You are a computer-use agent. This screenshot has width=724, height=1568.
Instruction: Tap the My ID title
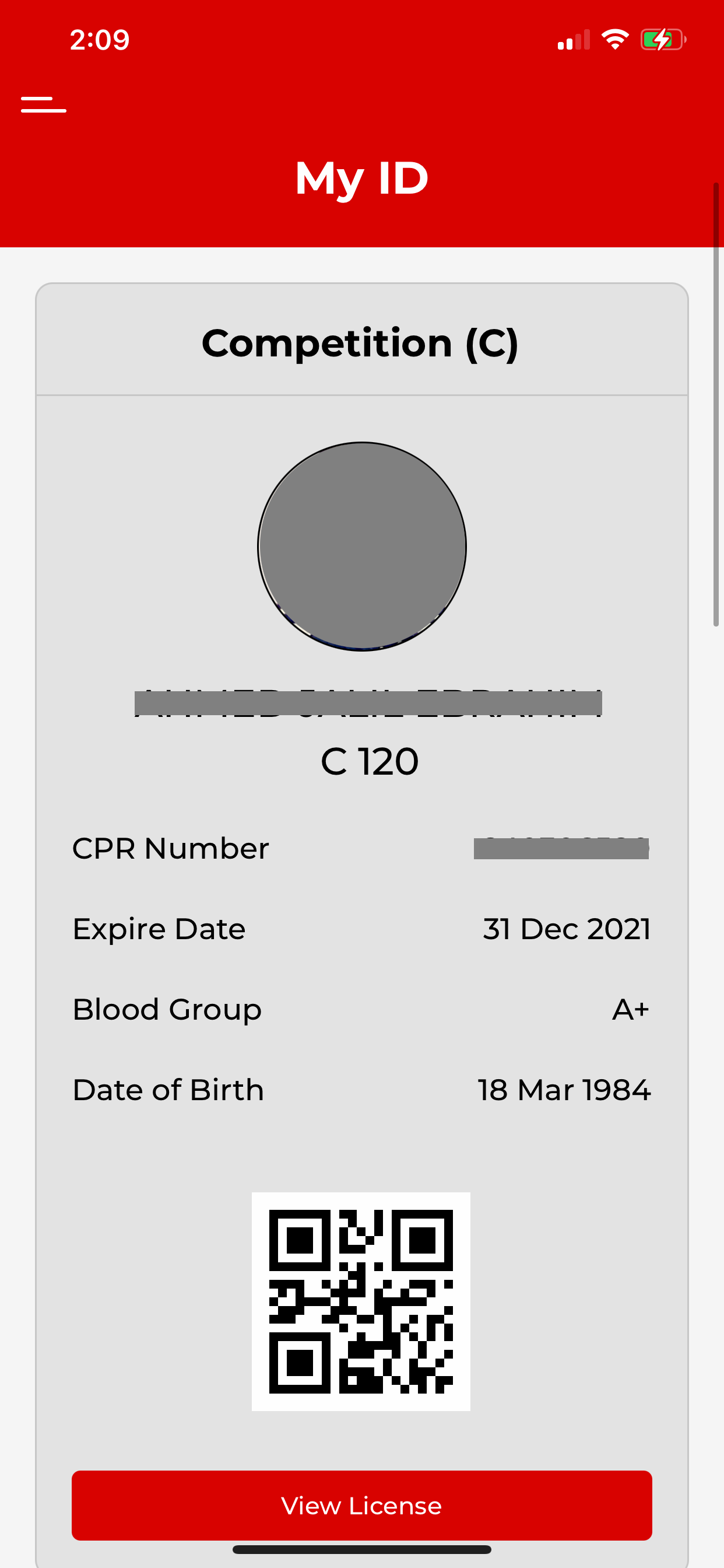[x=361, y=177]
